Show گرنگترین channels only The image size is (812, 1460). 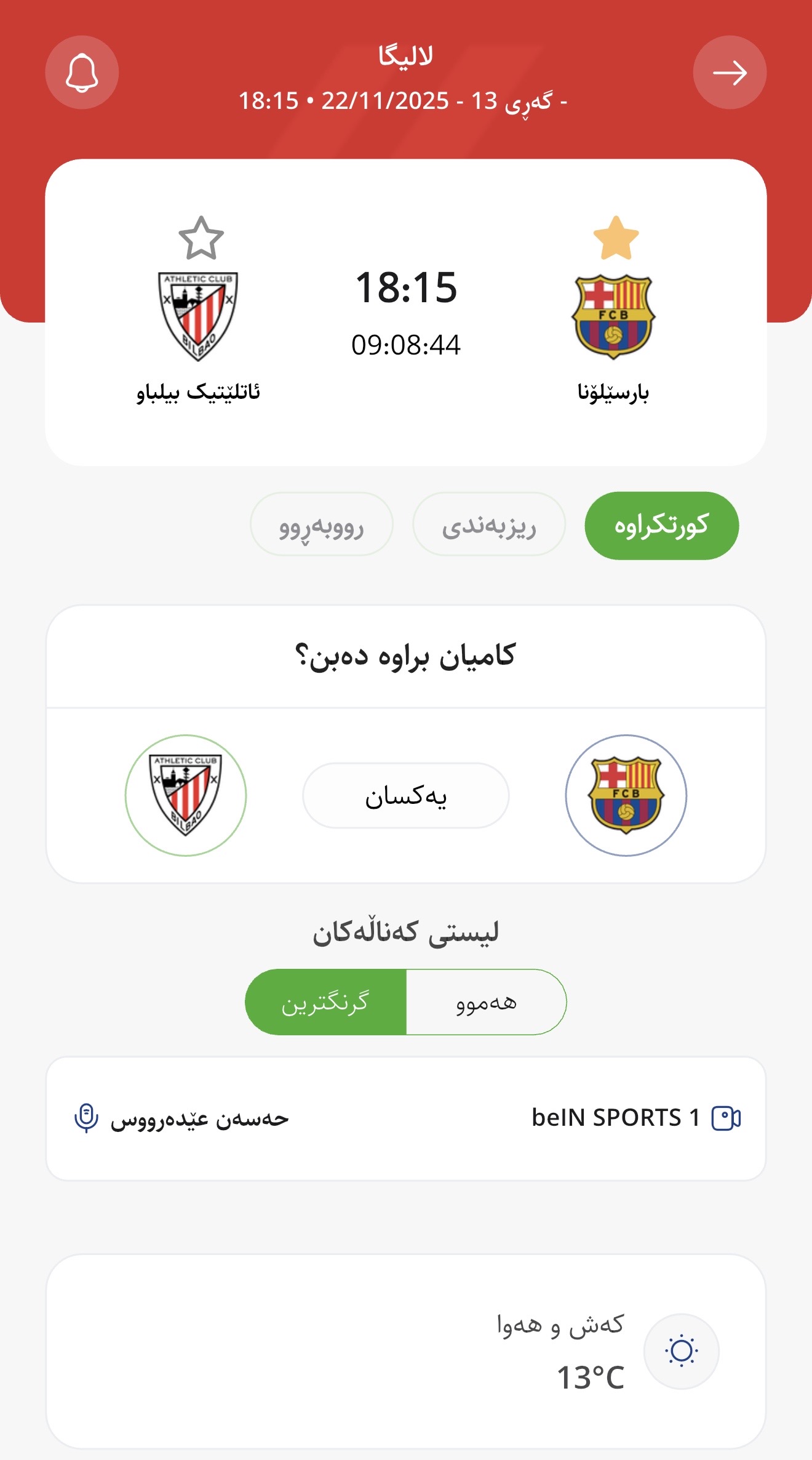point(325,1002)
